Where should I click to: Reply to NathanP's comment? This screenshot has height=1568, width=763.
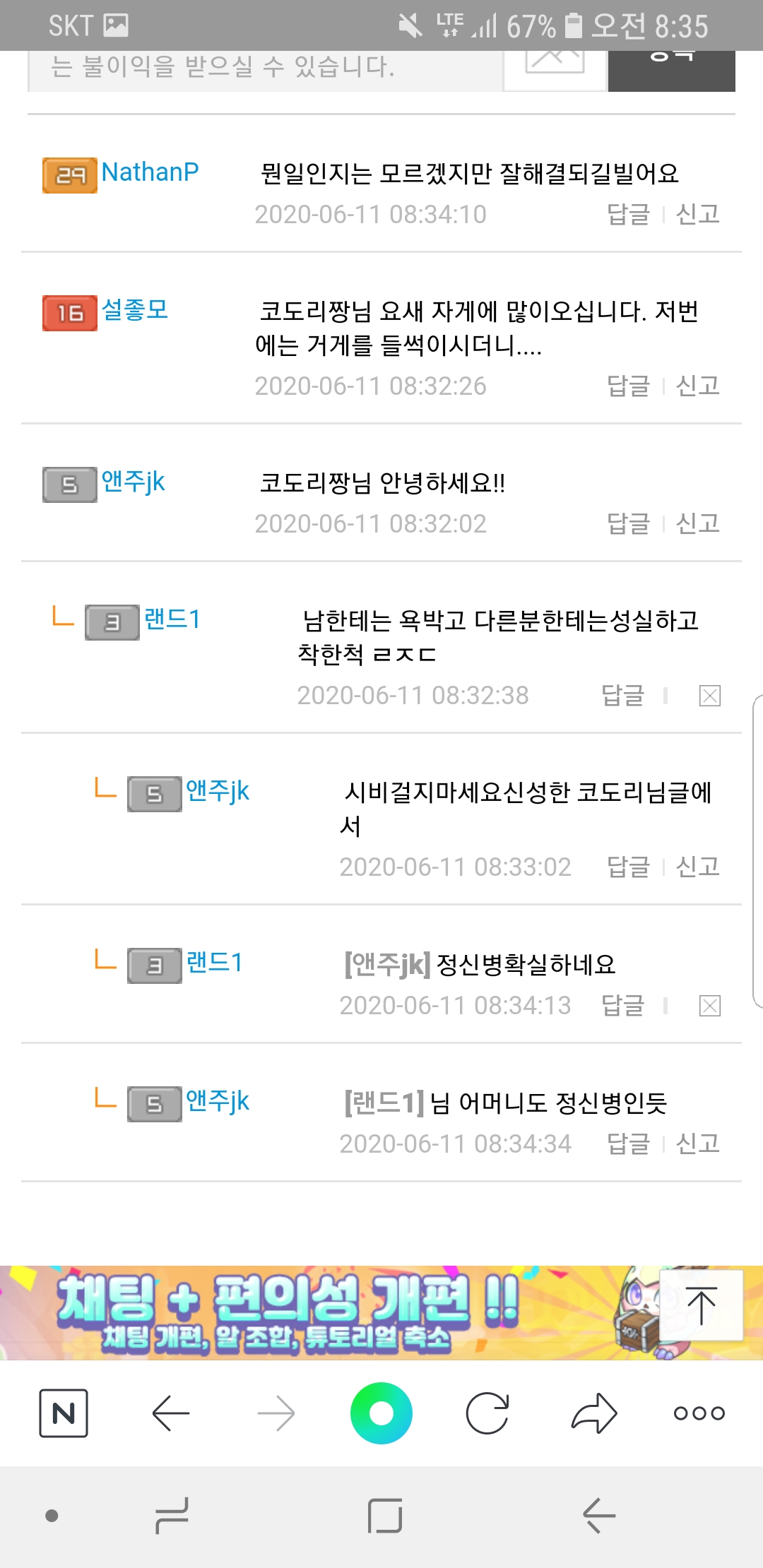(627, 214)
